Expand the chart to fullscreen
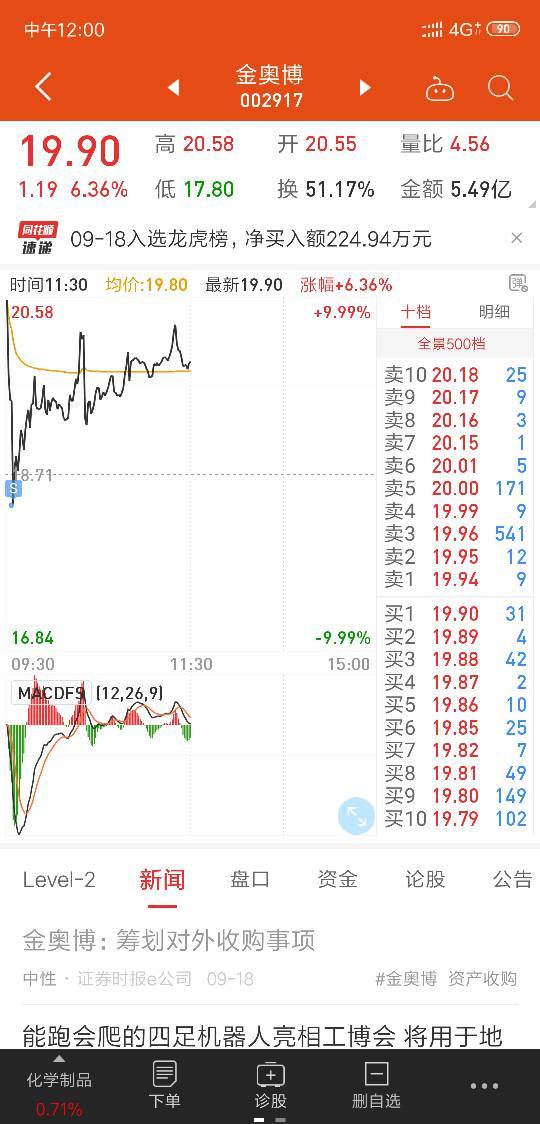The image size is (540, 1124). pyautogui.click(x=356, y=815)
